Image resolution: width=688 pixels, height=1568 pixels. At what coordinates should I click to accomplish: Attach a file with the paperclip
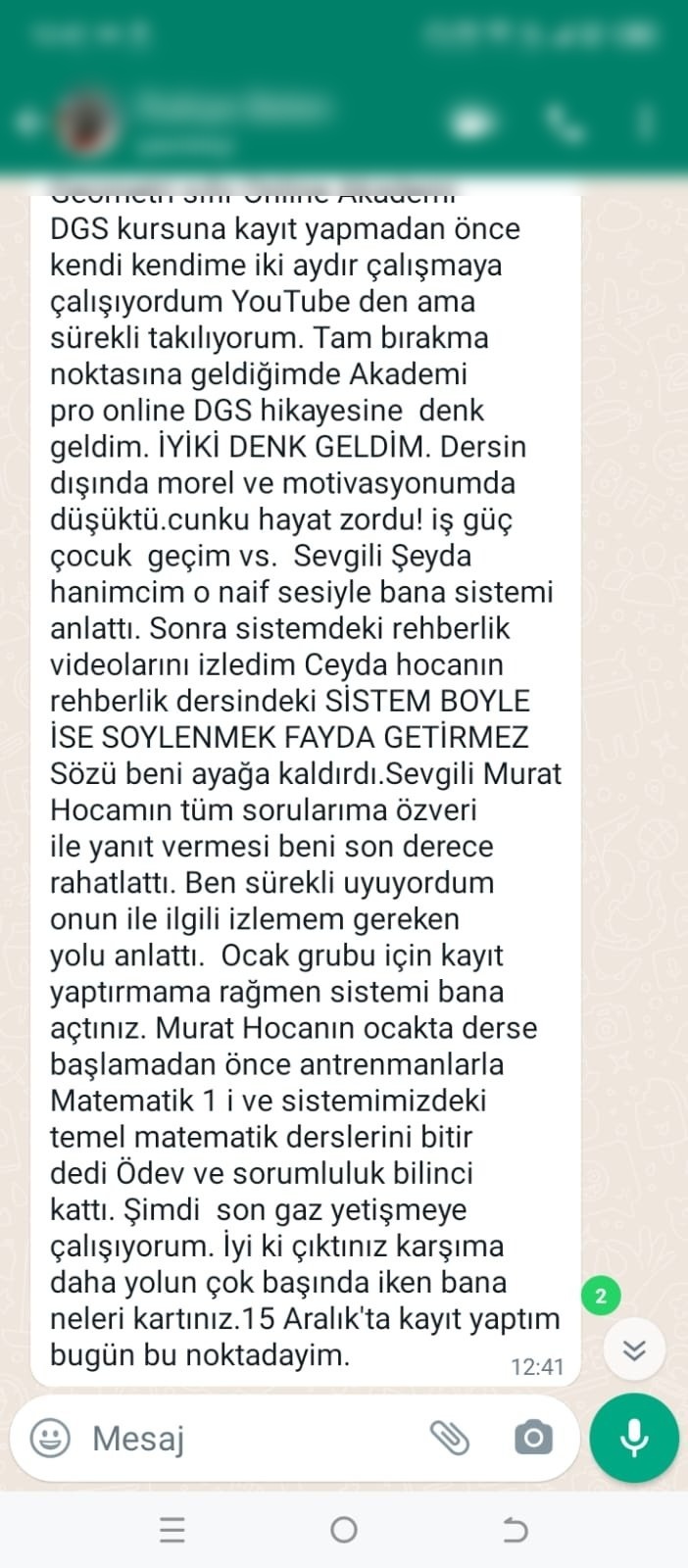[x=450, y=1438]
